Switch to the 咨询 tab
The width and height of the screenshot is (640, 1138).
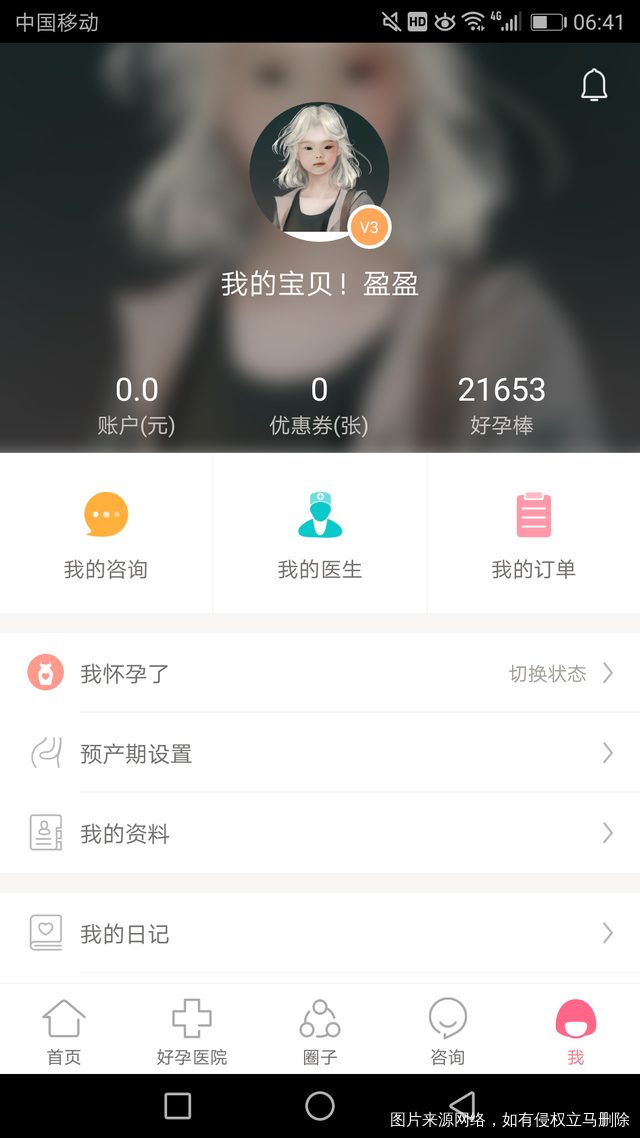click(x=447, y=1031)
